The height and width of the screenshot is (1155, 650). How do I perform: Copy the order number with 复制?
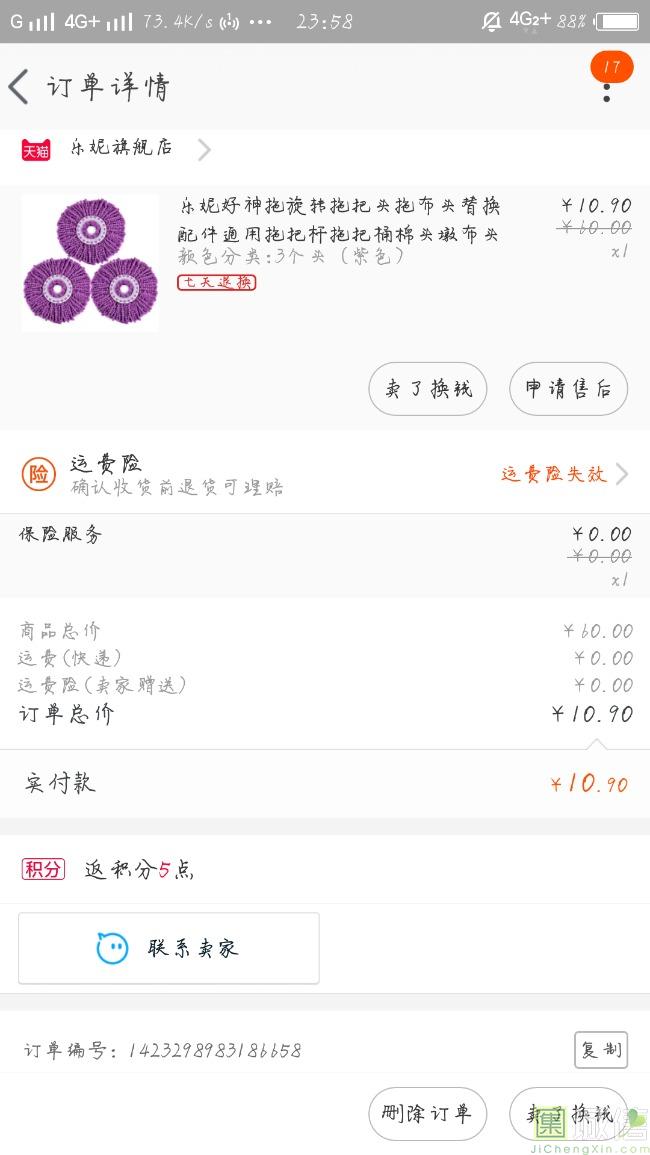click(601, 1050)
